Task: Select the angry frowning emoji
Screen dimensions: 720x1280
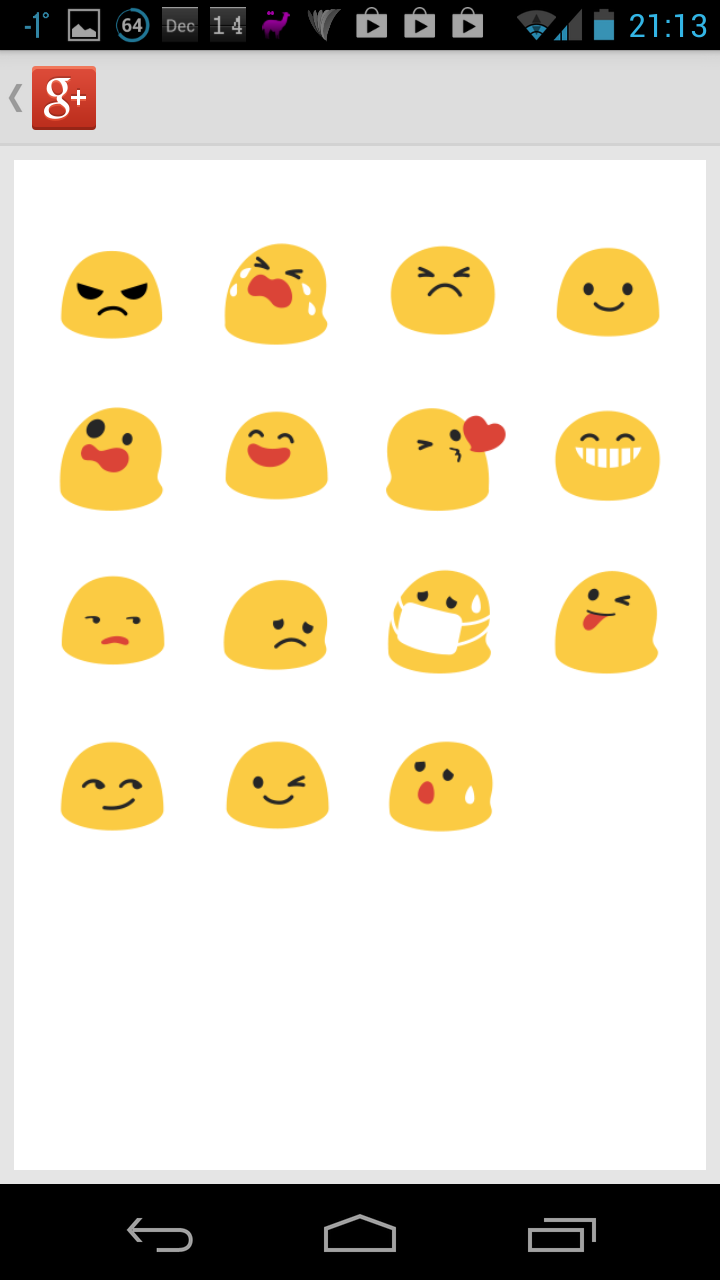Action: (x=112, y=294)
